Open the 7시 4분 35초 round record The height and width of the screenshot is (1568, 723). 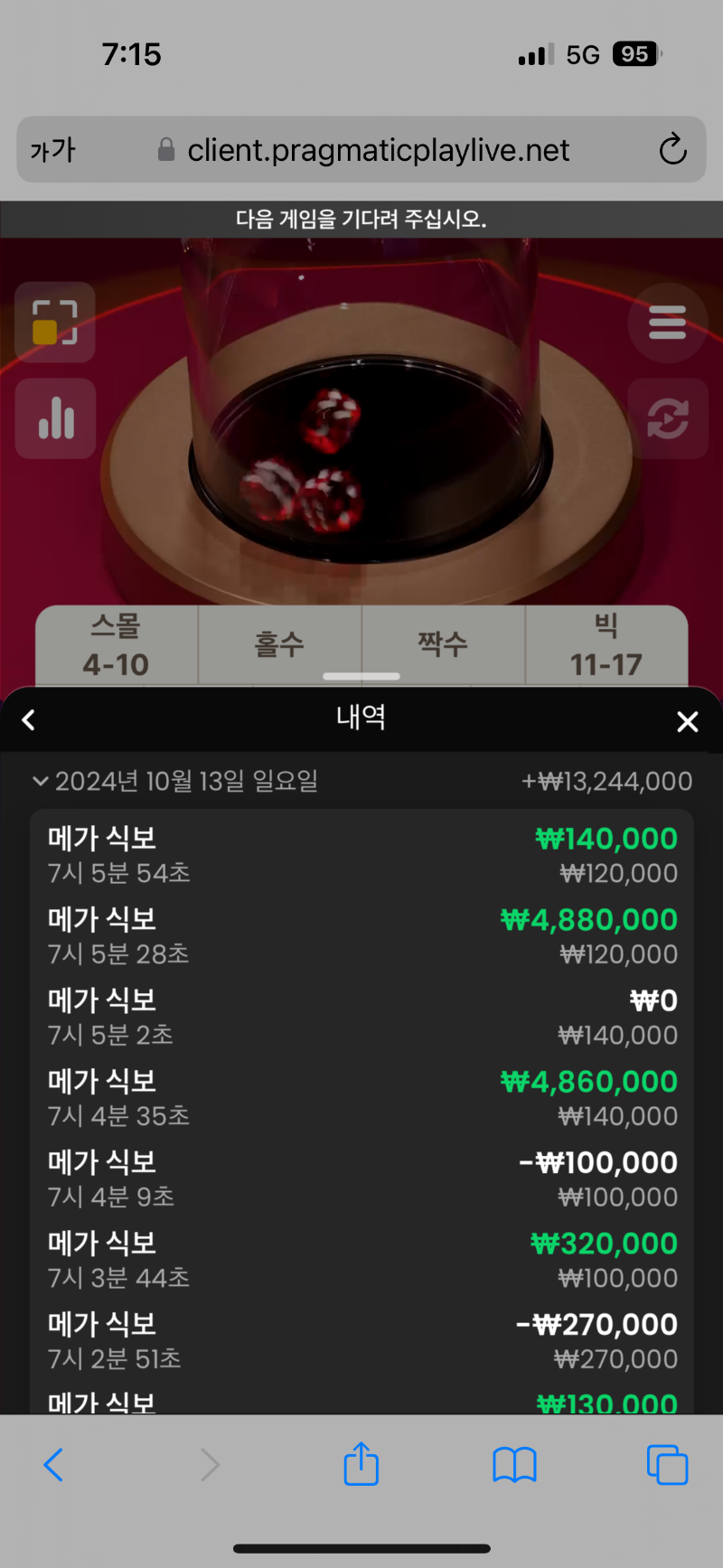pos(361,1098)
